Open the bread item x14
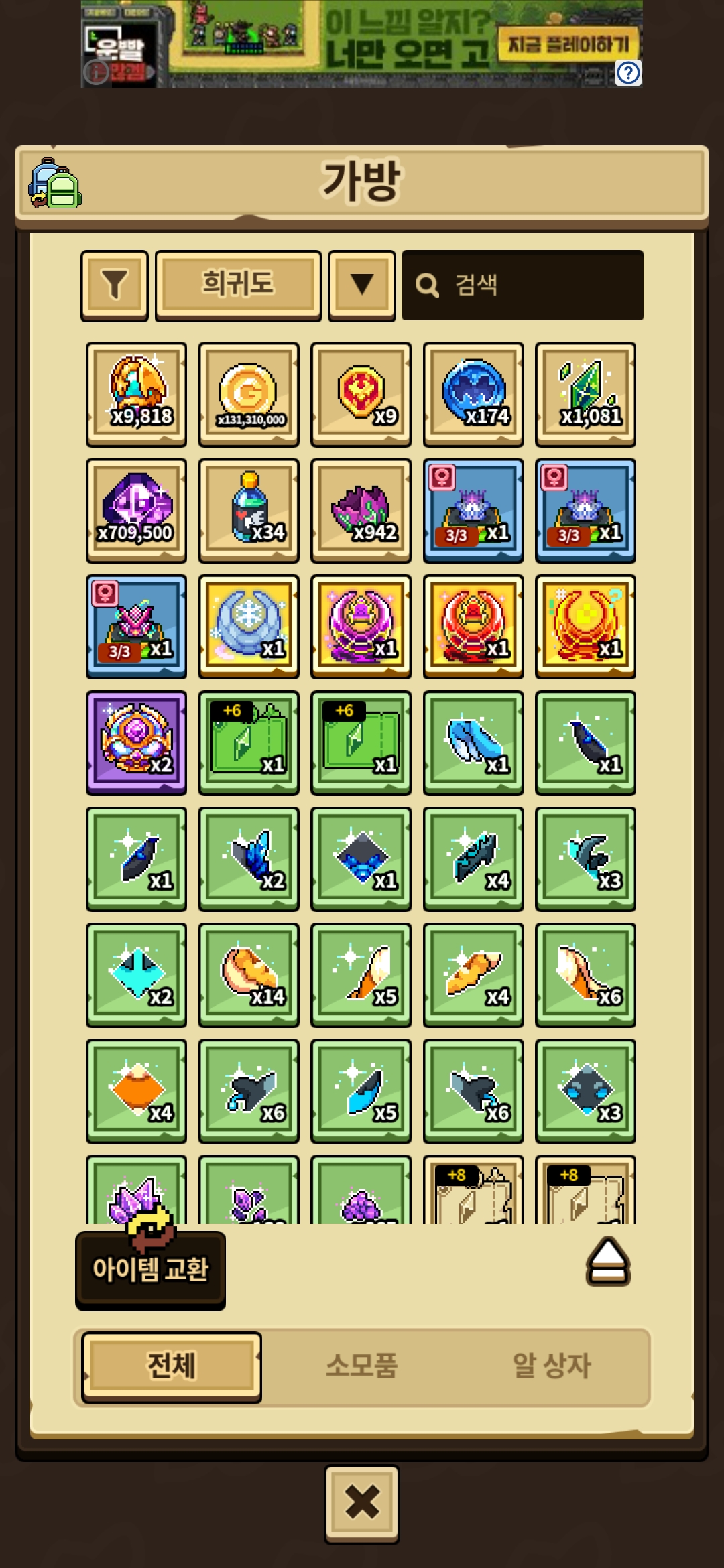The height and width of the screenshot is (1568, 724). coord(249,975)
